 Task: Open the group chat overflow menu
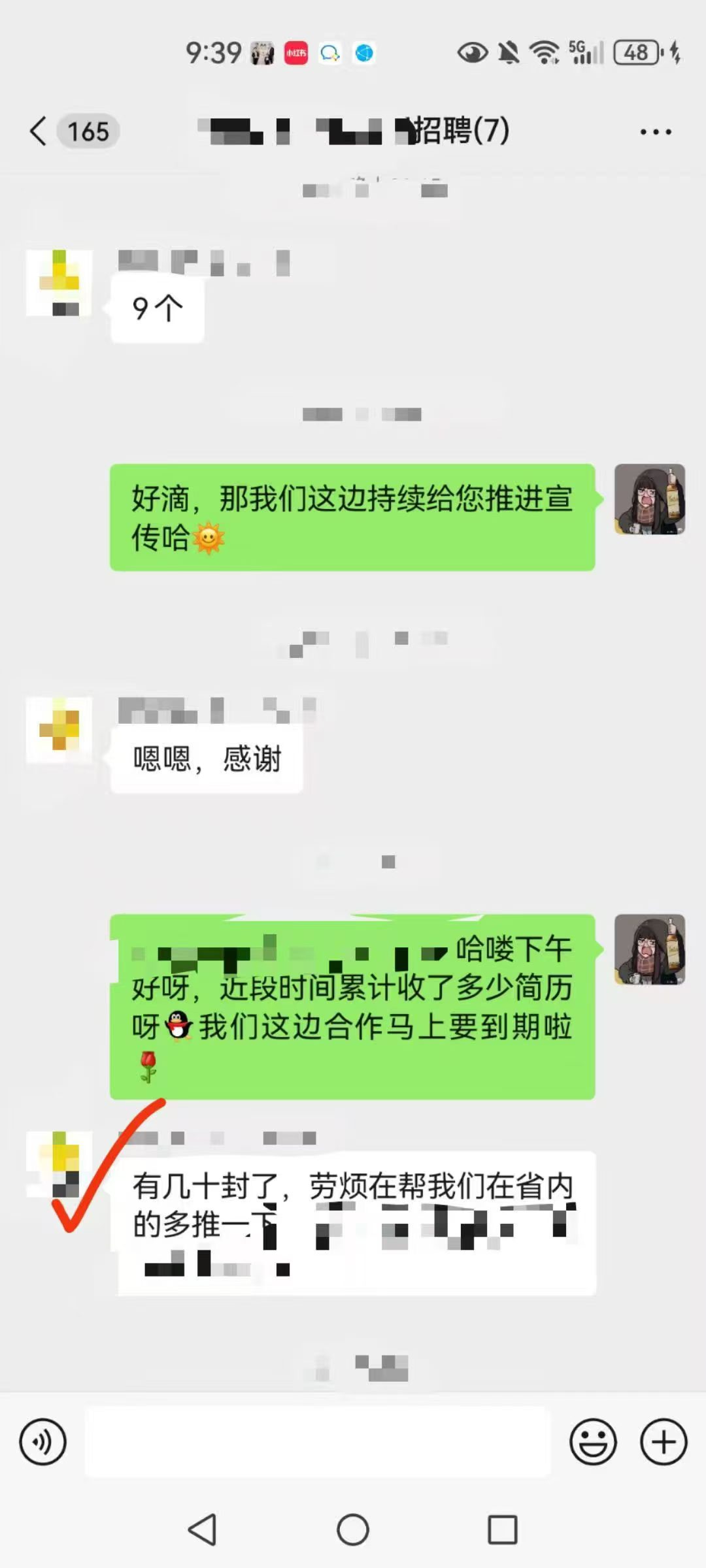pyautogui.click(x=655, y=132)
